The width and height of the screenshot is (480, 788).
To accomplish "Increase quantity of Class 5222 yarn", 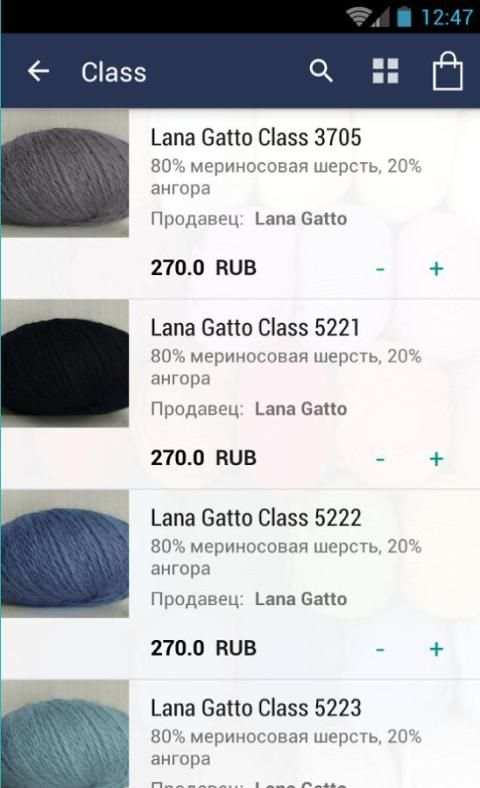I will 436,649.
